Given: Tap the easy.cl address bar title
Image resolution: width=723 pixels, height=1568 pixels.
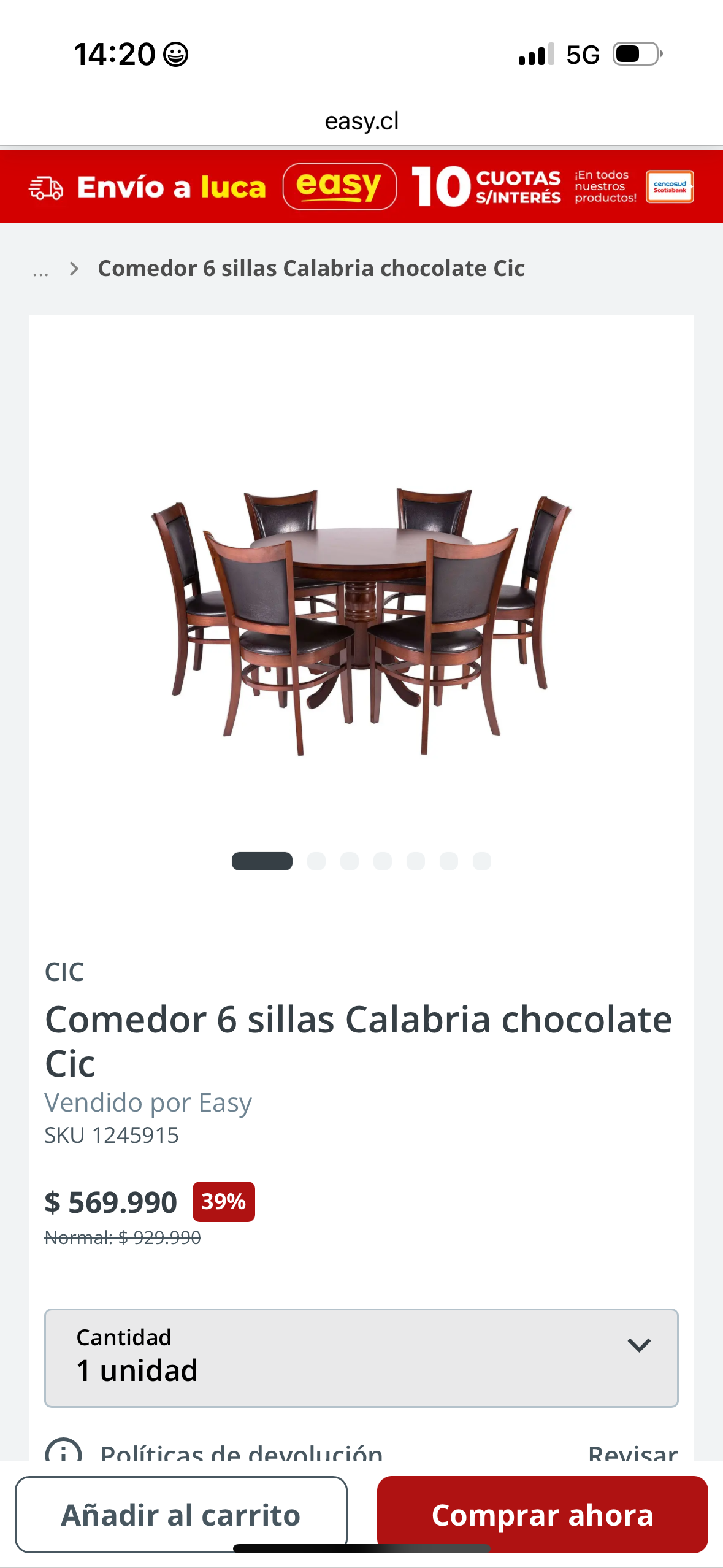Looking at the screenshot, I should point(361,121).
